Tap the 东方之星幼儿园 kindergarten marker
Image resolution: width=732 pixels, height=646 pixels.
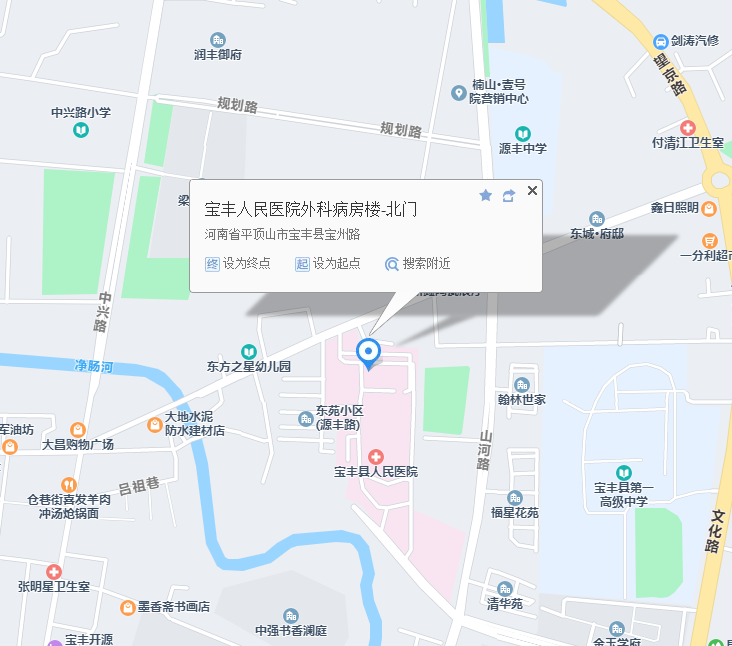click(x=248, y=351)
